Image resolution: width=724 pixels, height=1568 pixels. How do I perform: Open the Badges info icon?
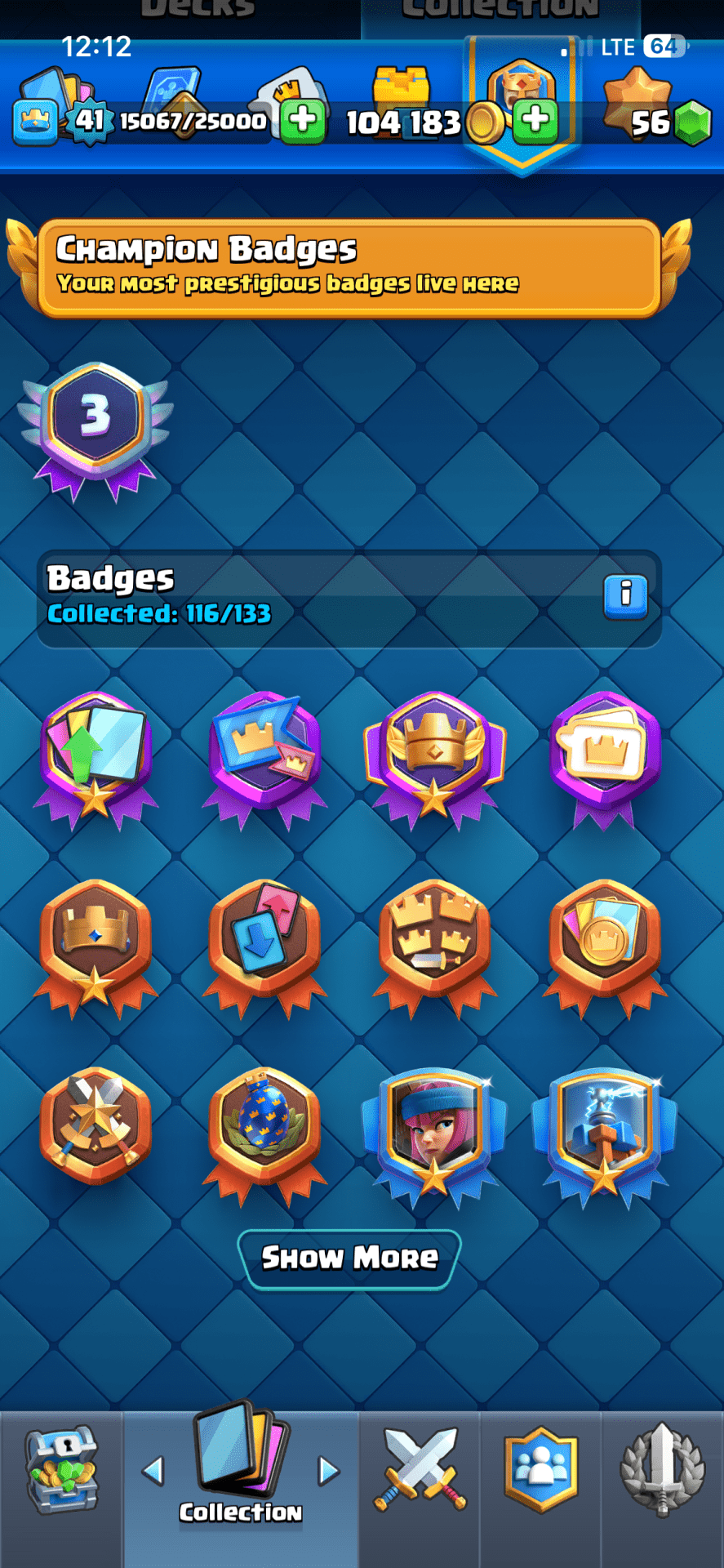[x=625, y=595]
